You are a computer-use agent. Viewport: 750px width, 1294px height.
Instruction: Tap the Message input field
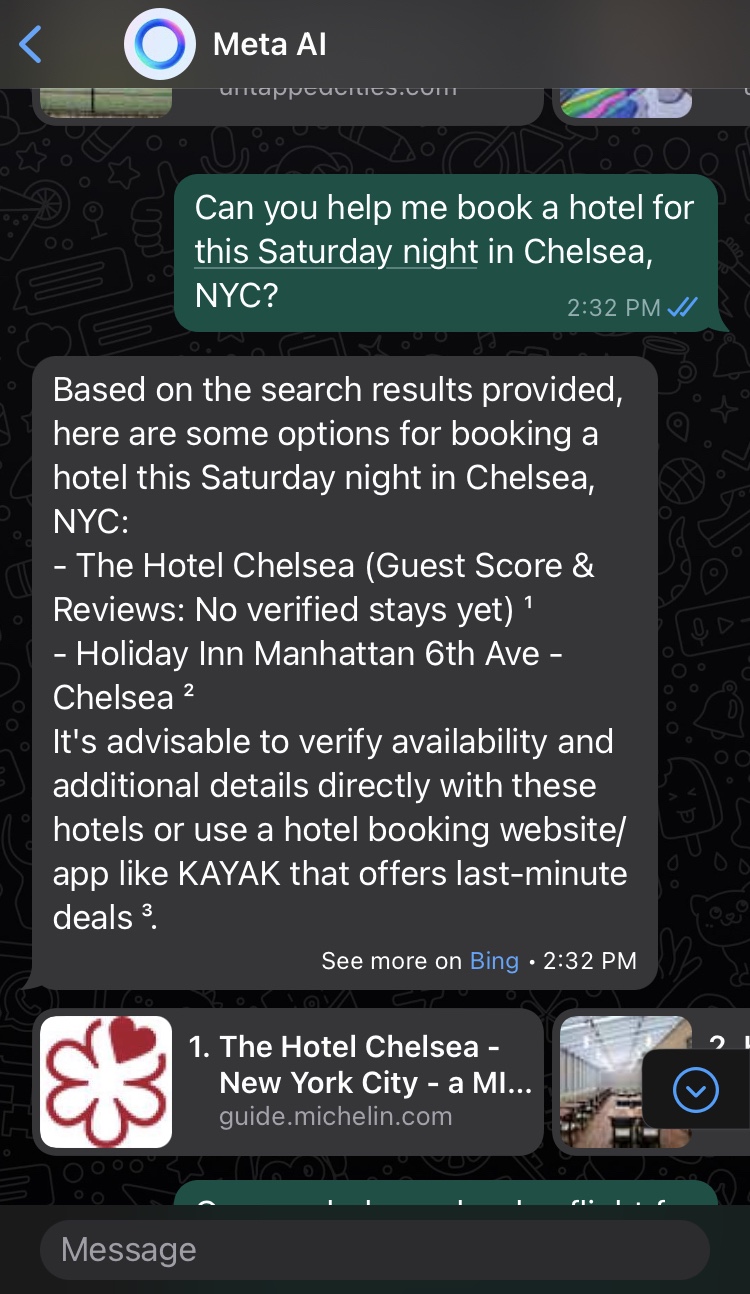pyautogui.click(x=375, y=1250)
